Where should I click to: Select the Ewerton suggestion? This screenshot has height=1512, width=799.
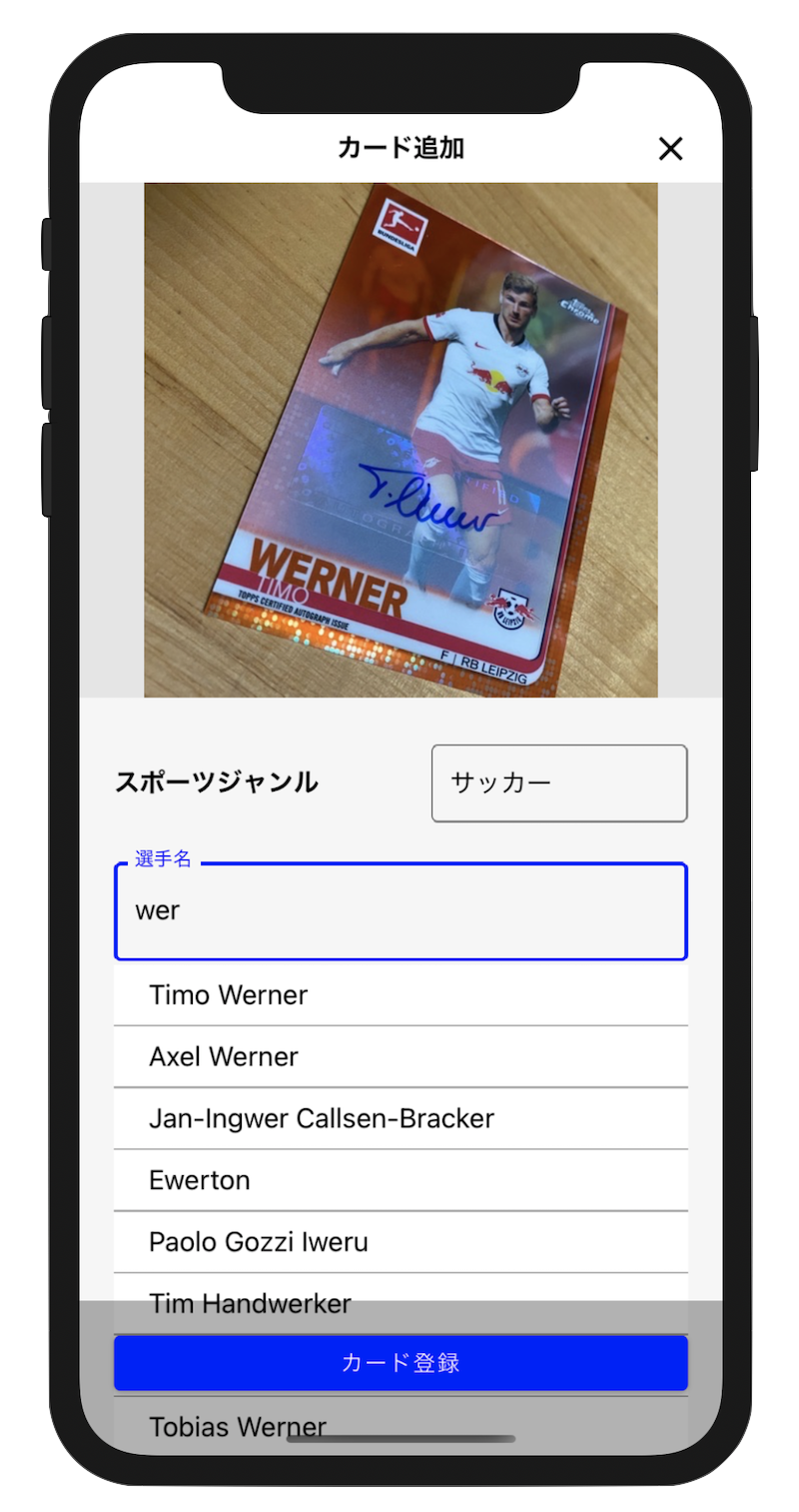(400, 1181)
